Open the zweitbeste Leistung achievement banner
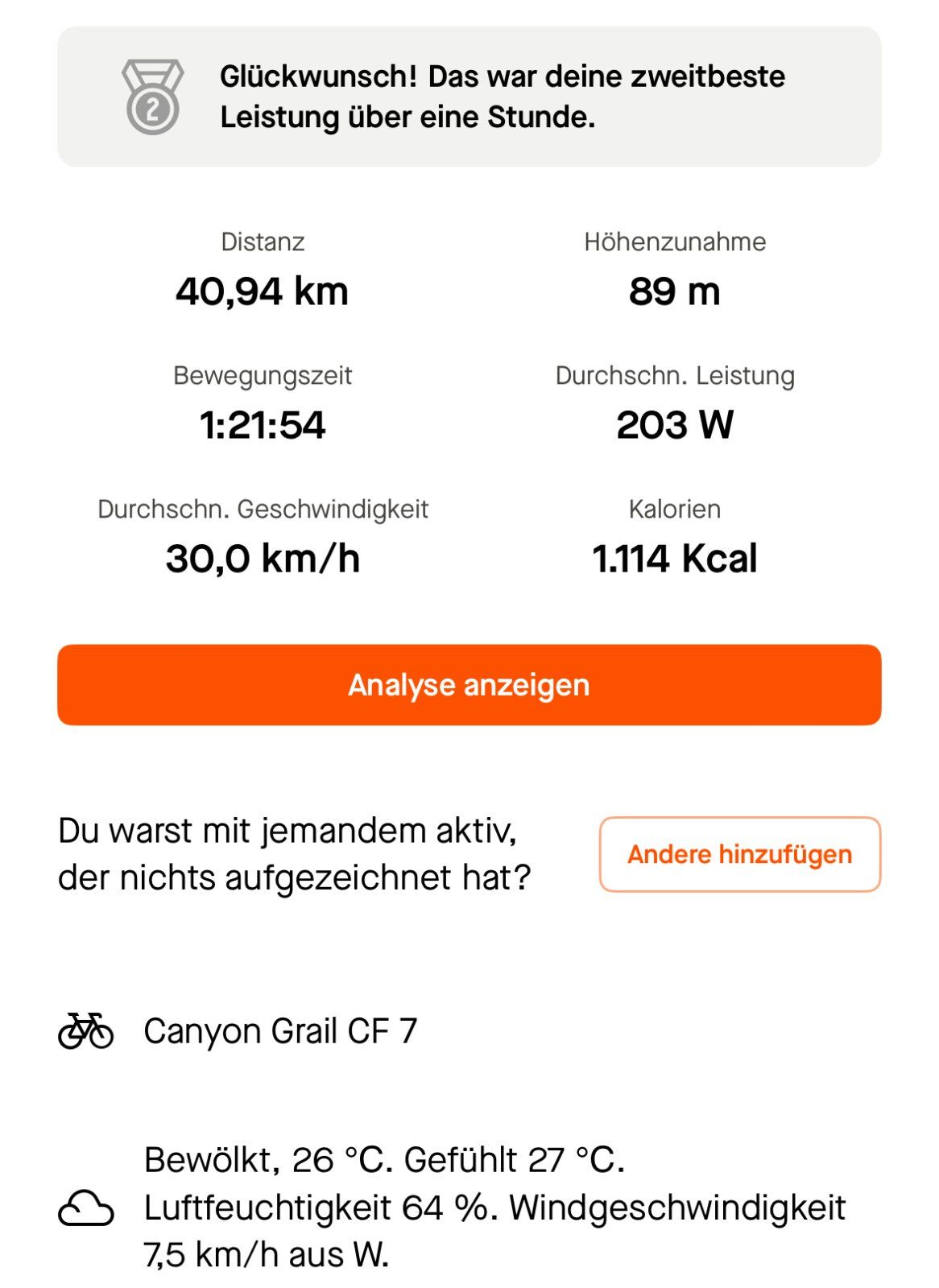Image resolution: width=939 pixels, height=1288 pixels. 469,97
